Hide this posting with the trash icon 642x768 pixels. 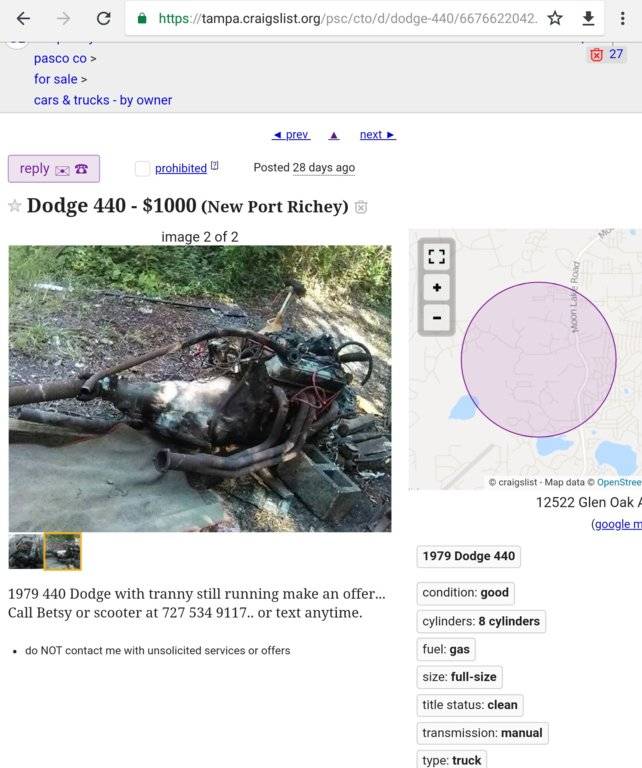pyautogui.click(x=361, y=207)
